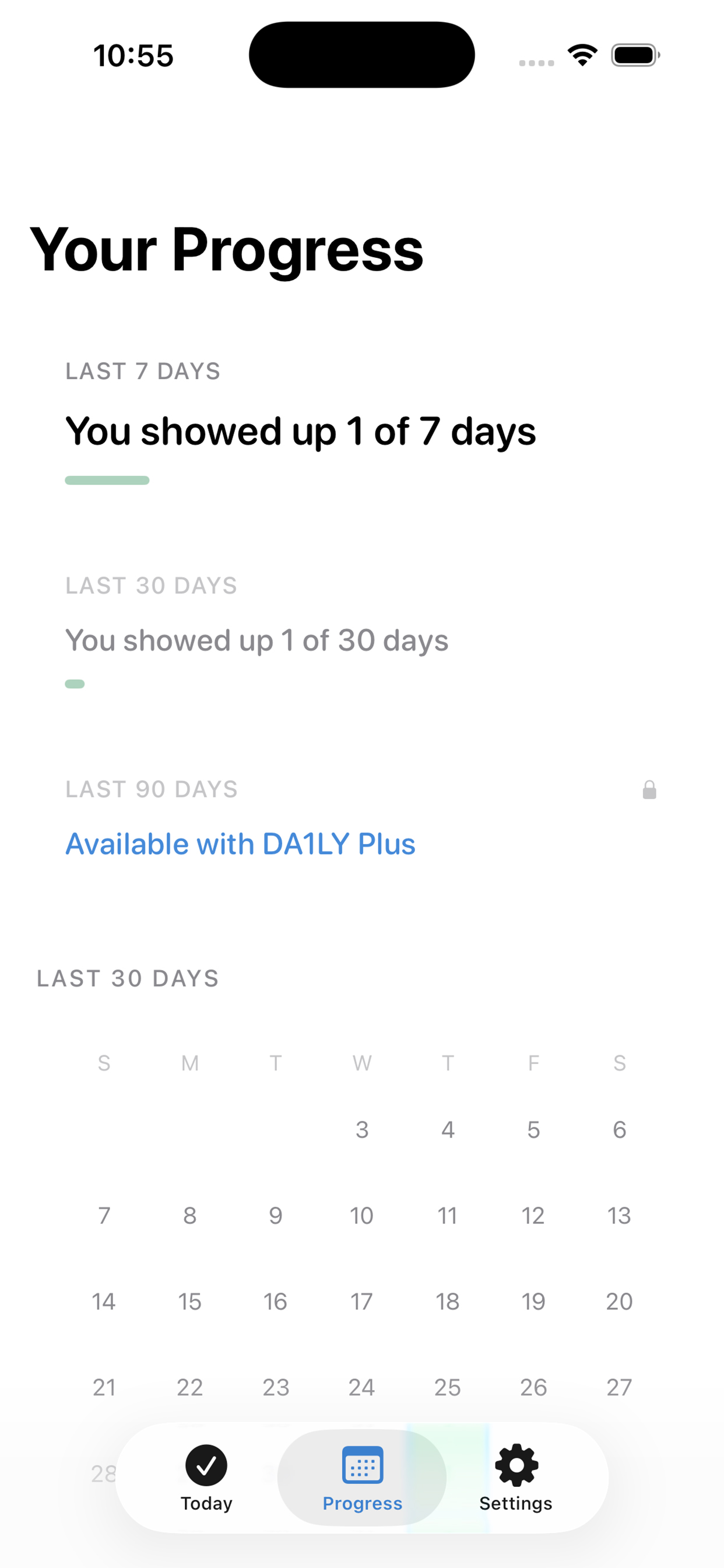Image resolution: width=724 pixels, height=1568 pixels.
Task: Open Available with DA1LY Plus upgrade link
Action: tap(240, 843)
